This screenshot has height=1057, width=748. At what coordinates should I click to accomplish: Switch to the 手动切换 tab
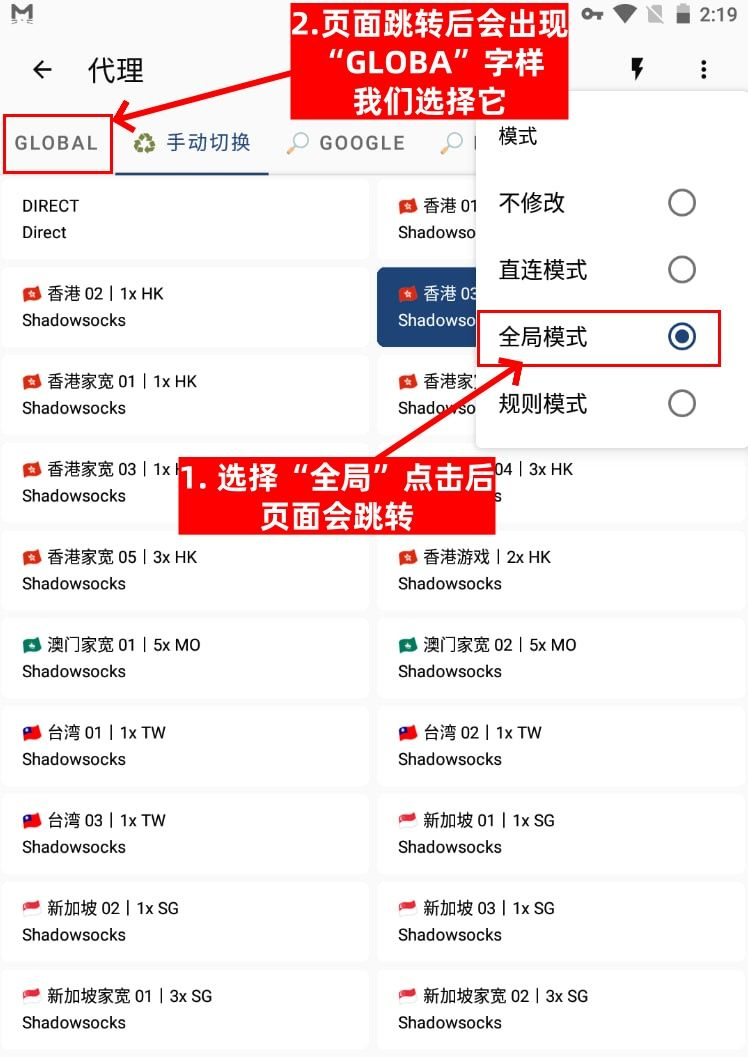click(x=192, y=143)
